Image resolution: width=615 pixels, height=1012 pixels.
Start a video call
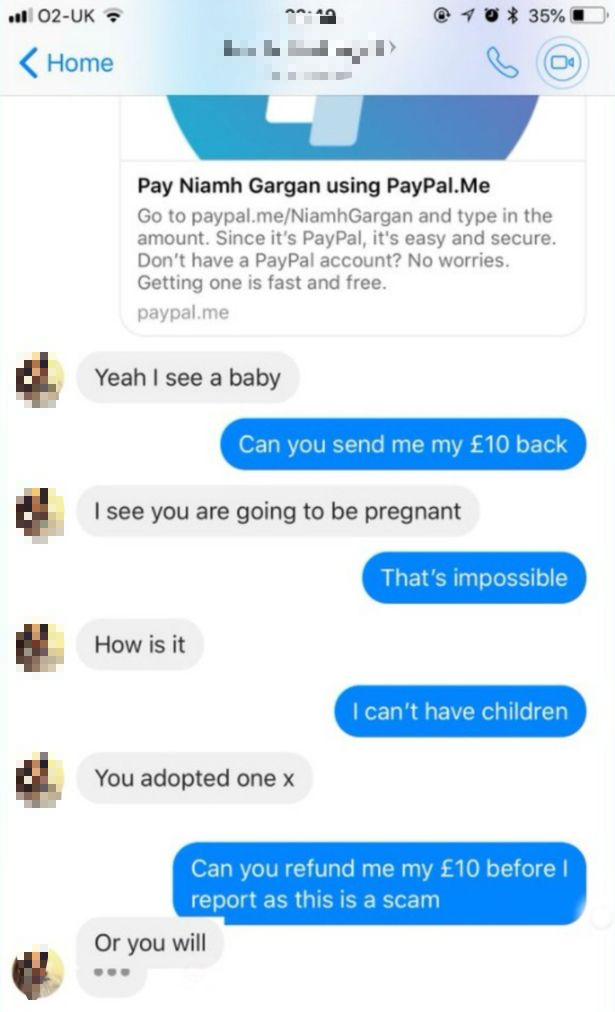pos(561,63)
